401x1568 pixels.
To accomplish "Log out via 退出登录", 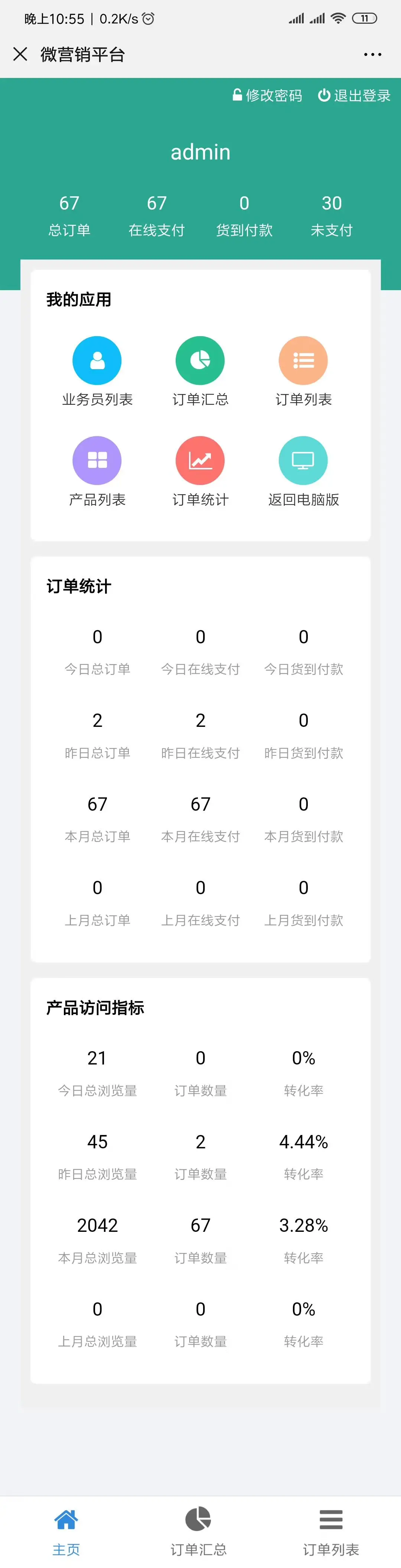I will coord(354,96).
